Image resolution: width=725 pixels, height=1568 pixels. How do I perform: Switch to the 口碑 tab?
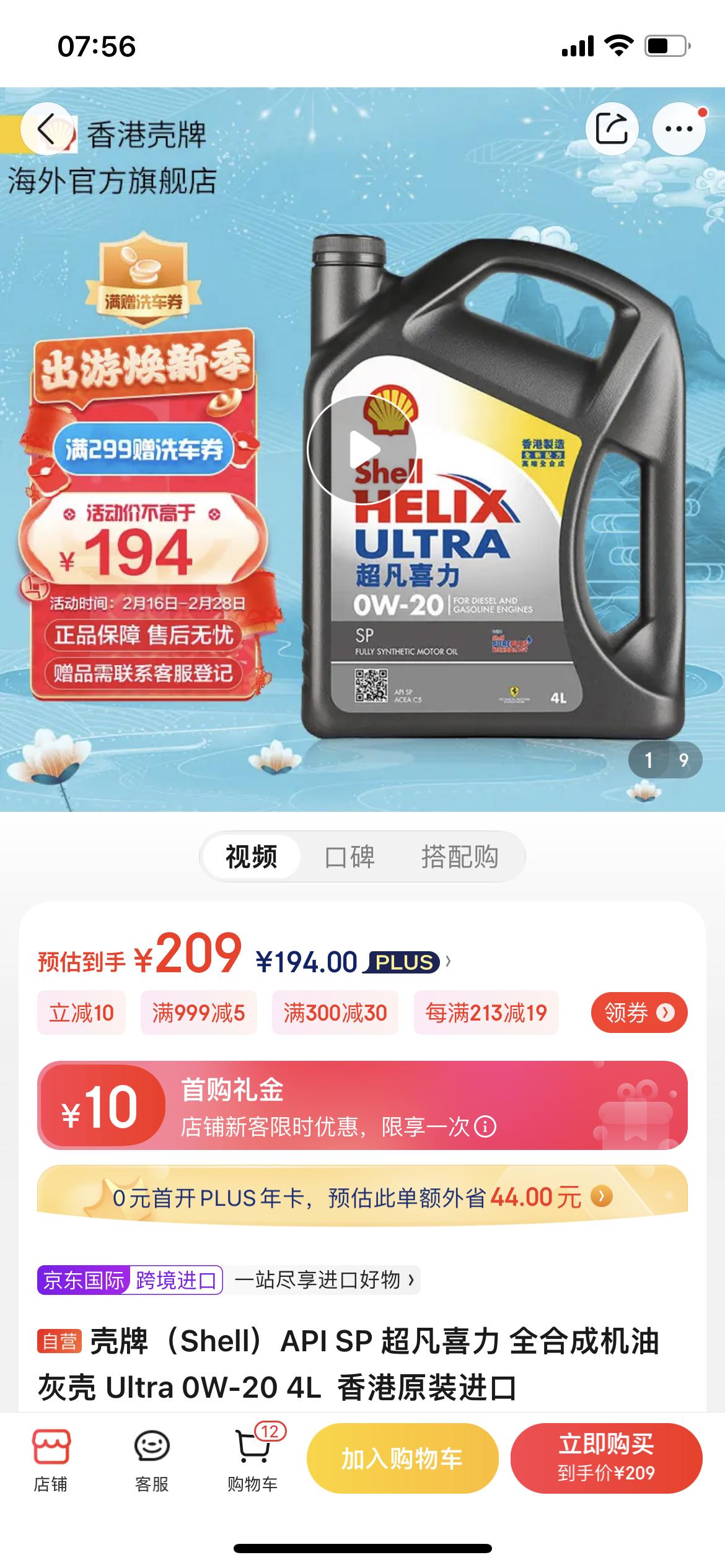350,857
